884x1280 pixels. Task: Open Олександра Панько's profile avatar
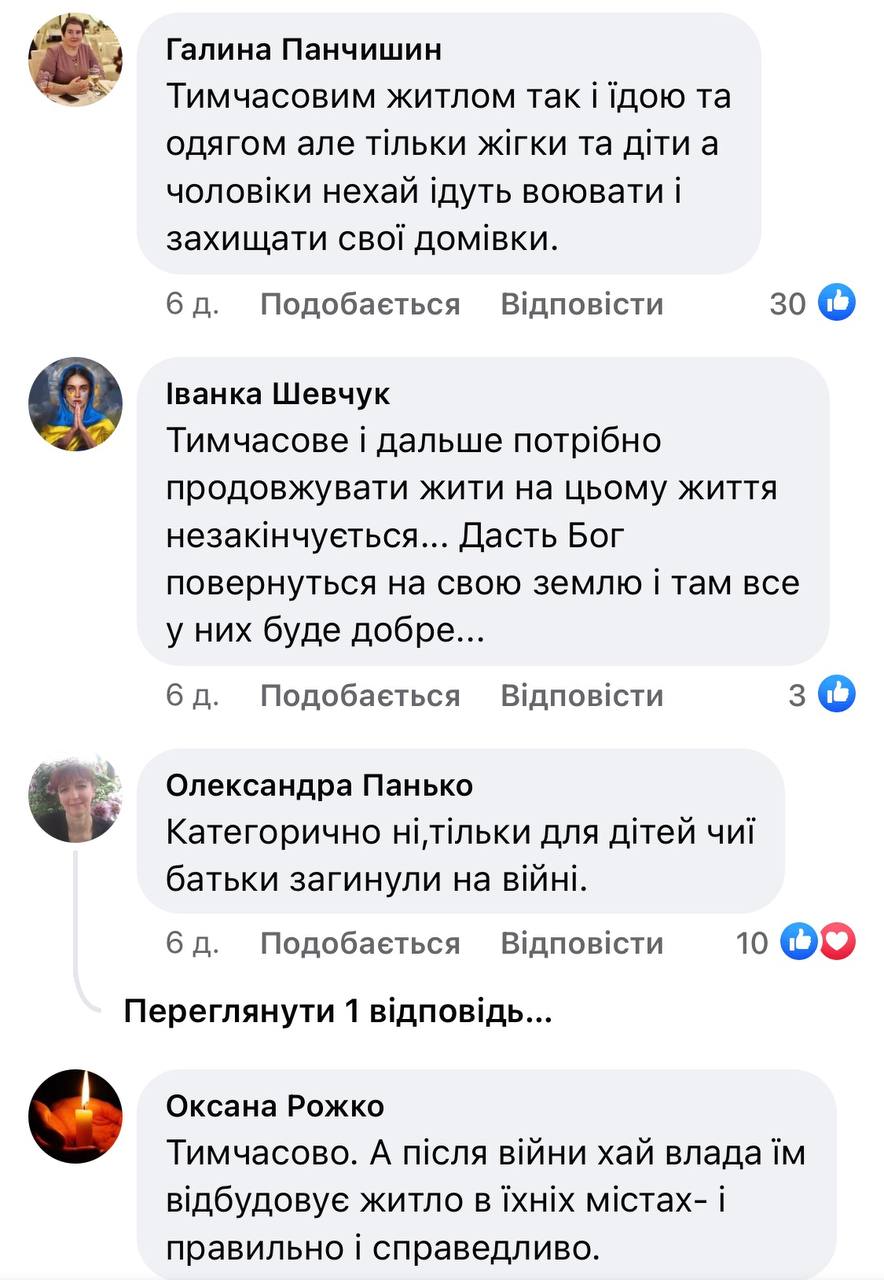click(75, 796)
